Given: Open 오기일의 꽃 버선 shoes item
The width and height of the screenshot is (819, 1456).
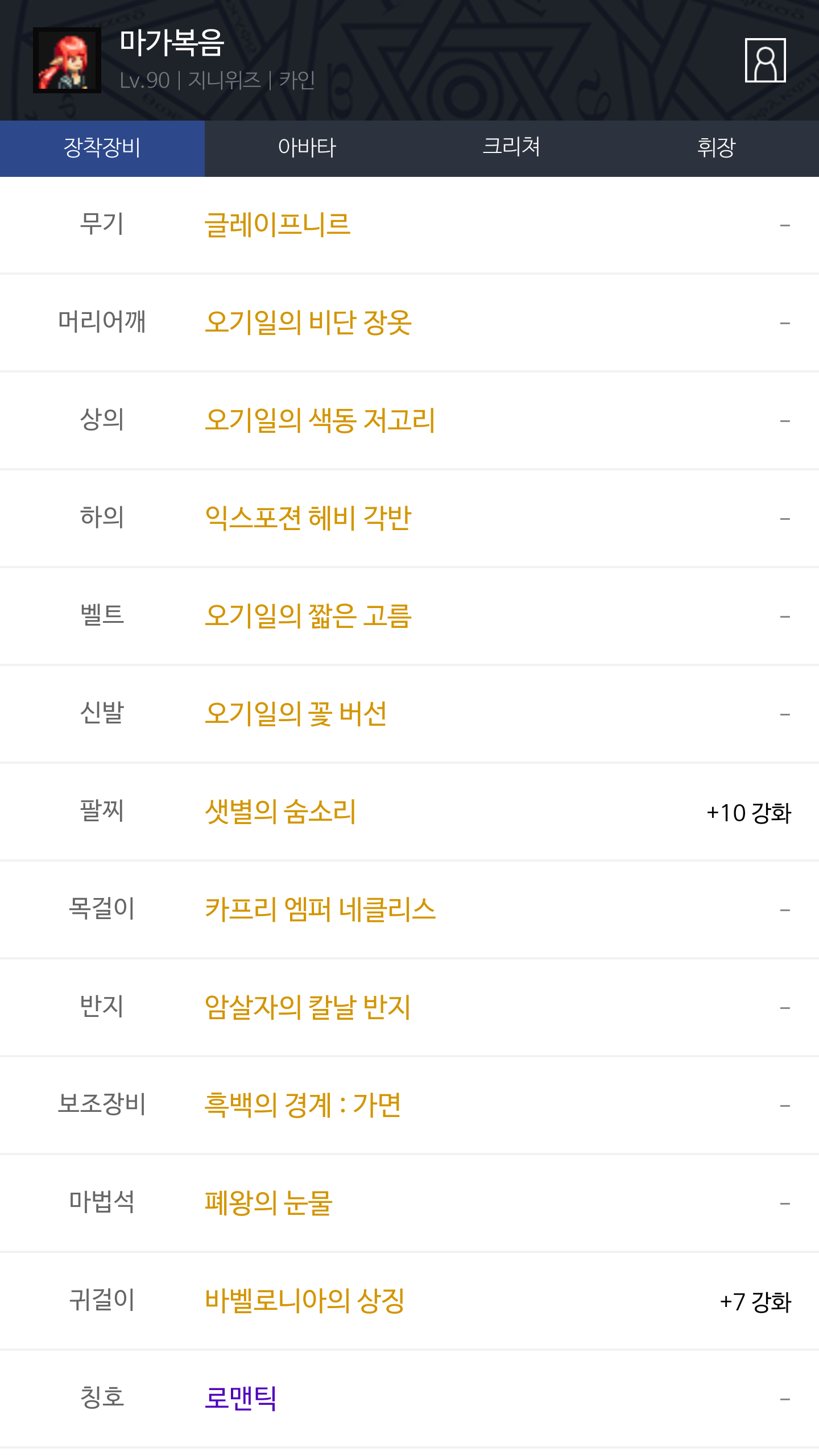Looking at the screenshot, I should click(296, 714).
